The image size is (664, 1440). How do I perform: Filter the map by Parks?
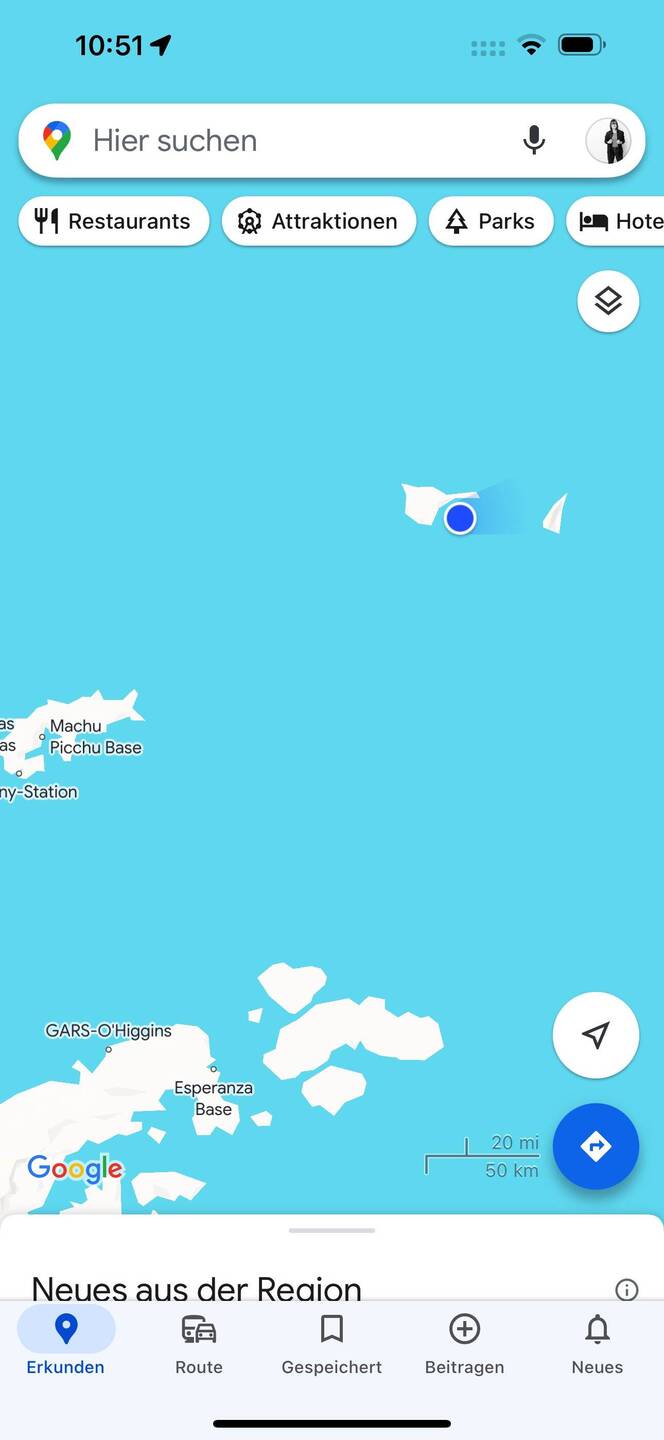point(490,221)
